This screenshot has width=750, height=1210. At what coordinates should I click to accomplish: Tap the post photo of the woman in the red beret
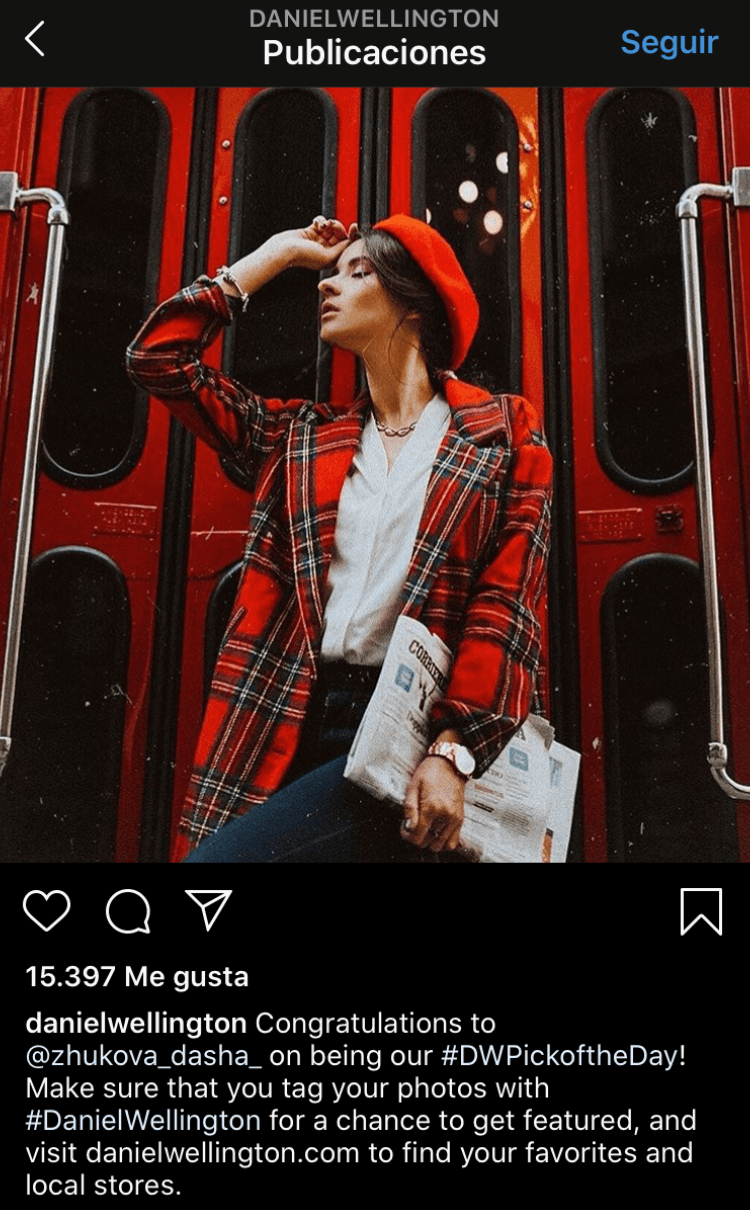(375, 475)
